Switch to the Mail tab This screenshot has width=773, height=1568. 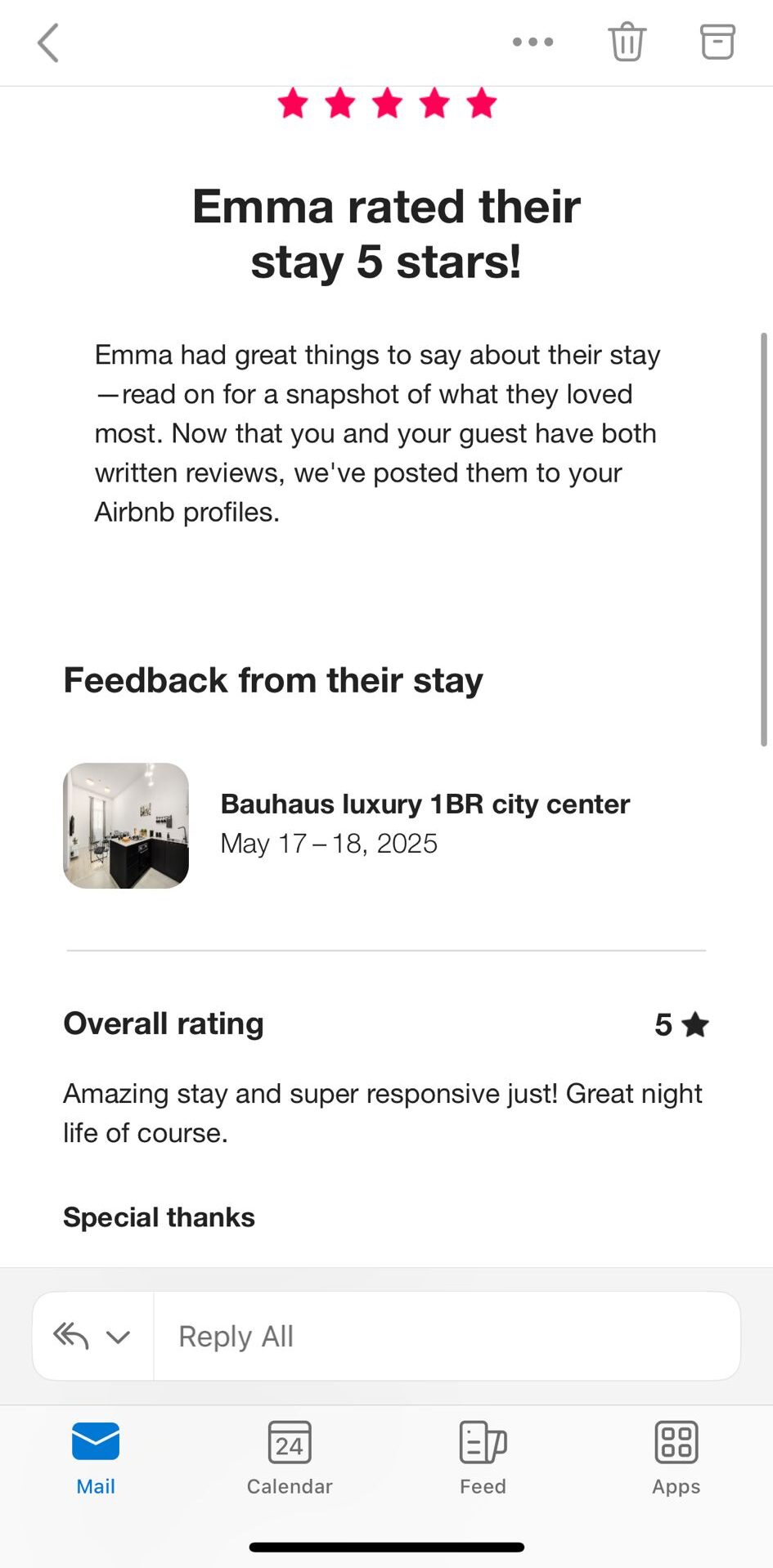click(96, 1457)
